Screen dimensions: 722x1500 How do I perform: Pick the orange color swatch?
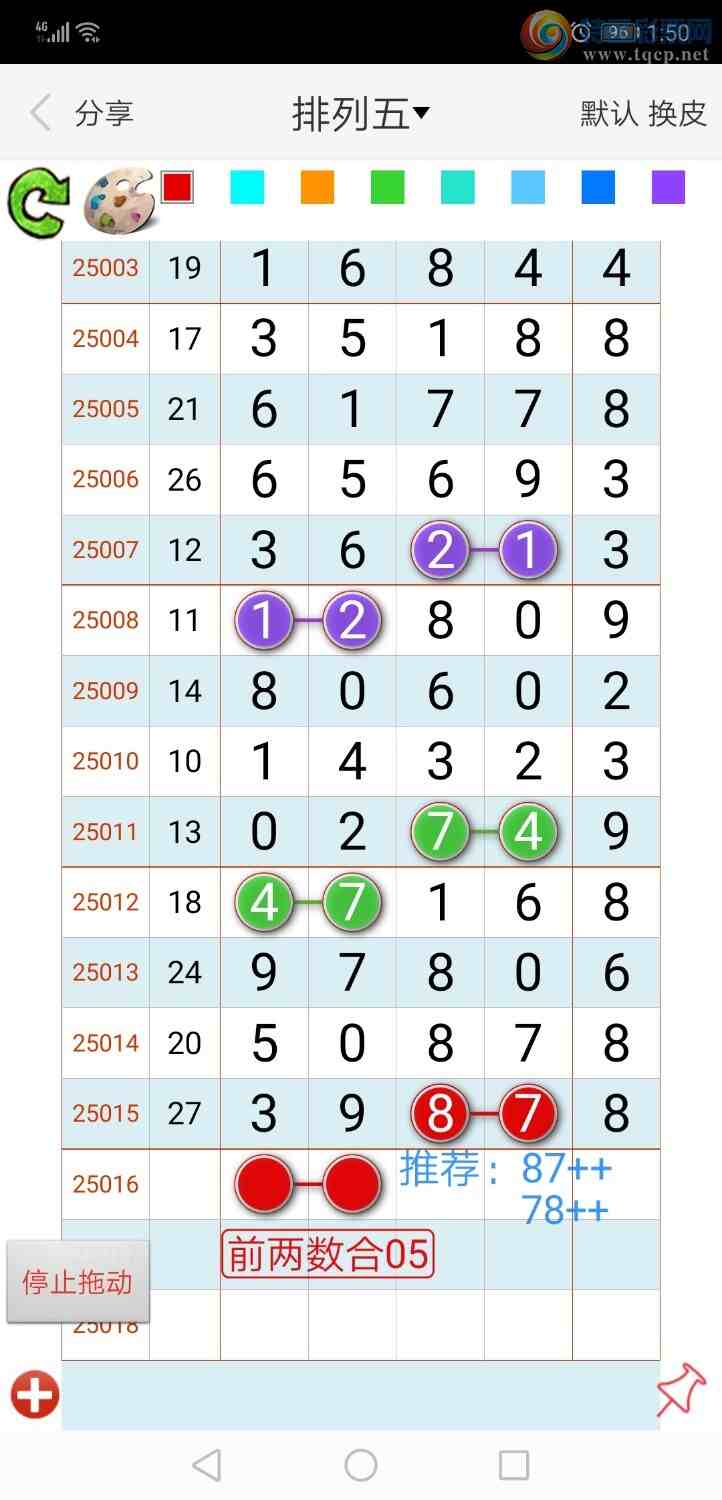tap(317, 187)
